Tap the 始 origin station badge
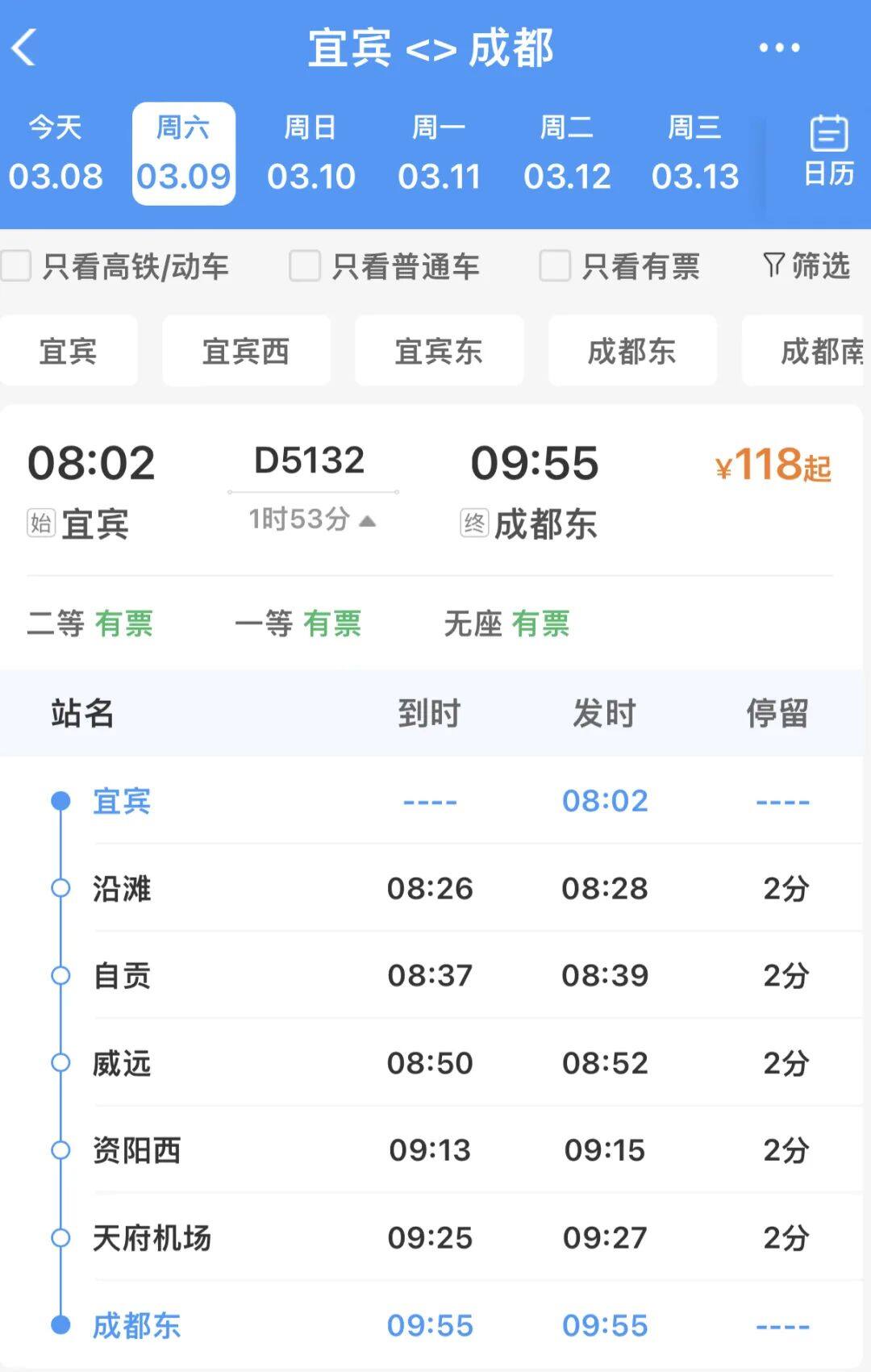Viewport: 871px width, 1372px height. tap(39, 524)
